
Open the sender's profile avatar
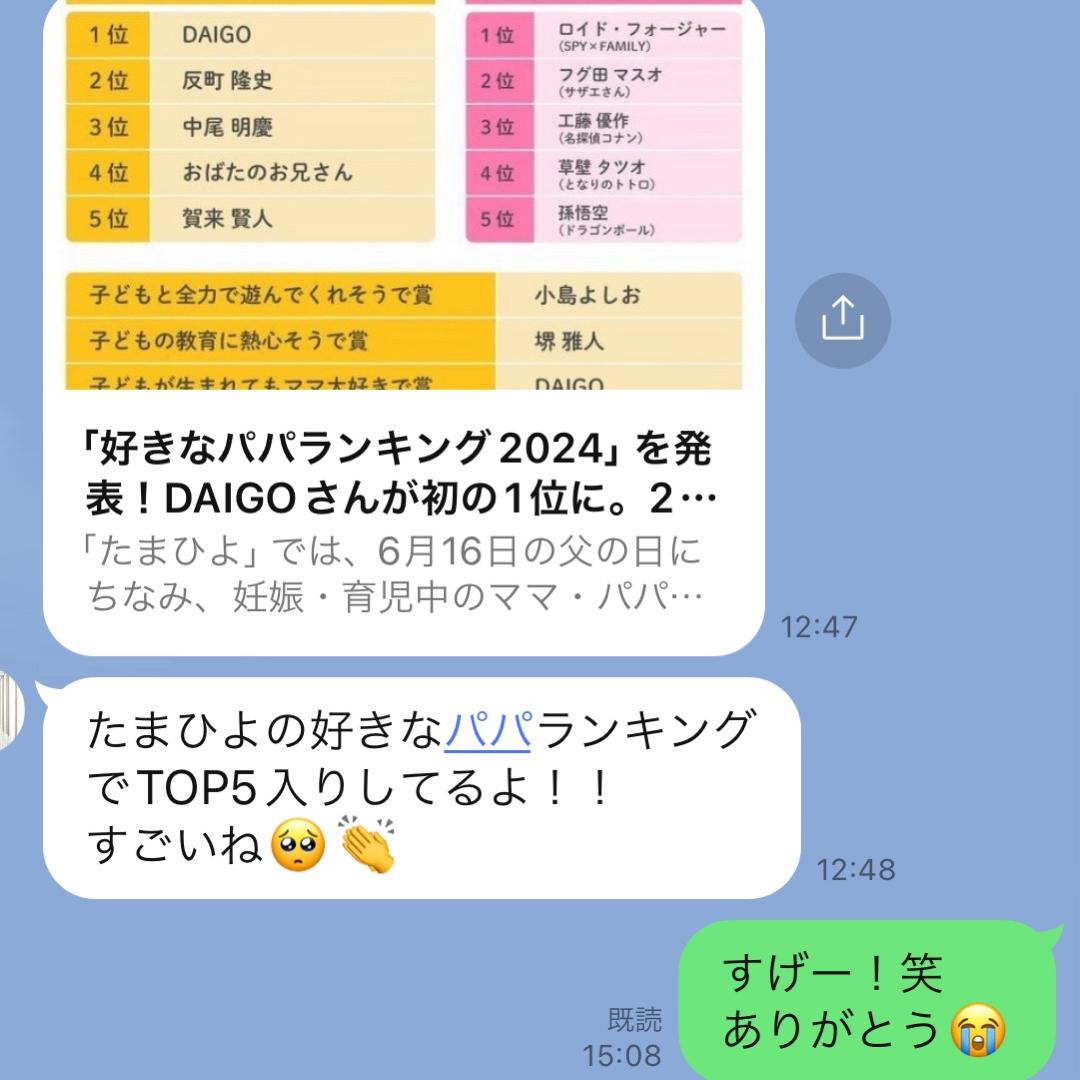pos(10,712)
